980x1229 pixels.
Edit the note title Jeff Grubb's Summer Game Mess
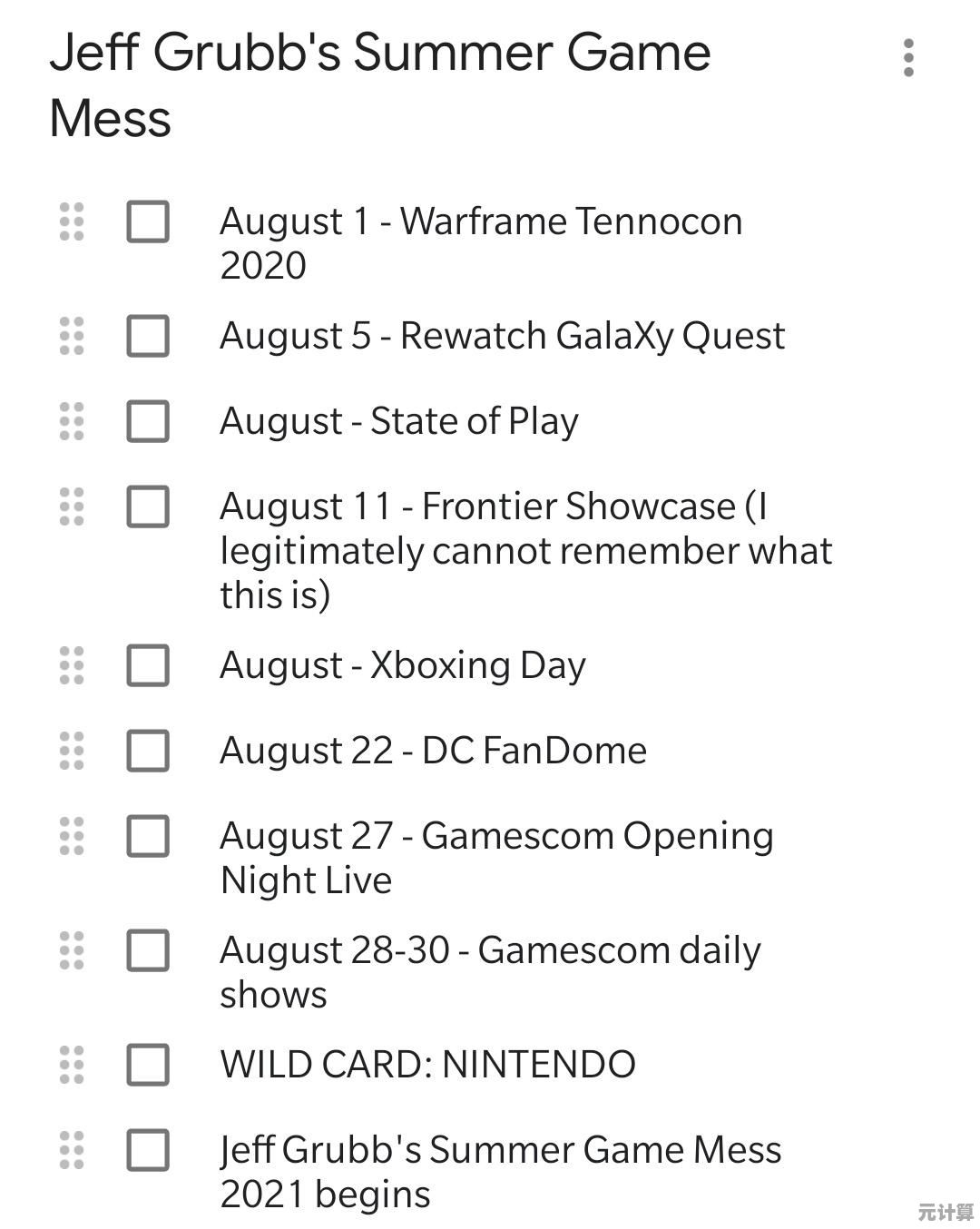[379, 84]
